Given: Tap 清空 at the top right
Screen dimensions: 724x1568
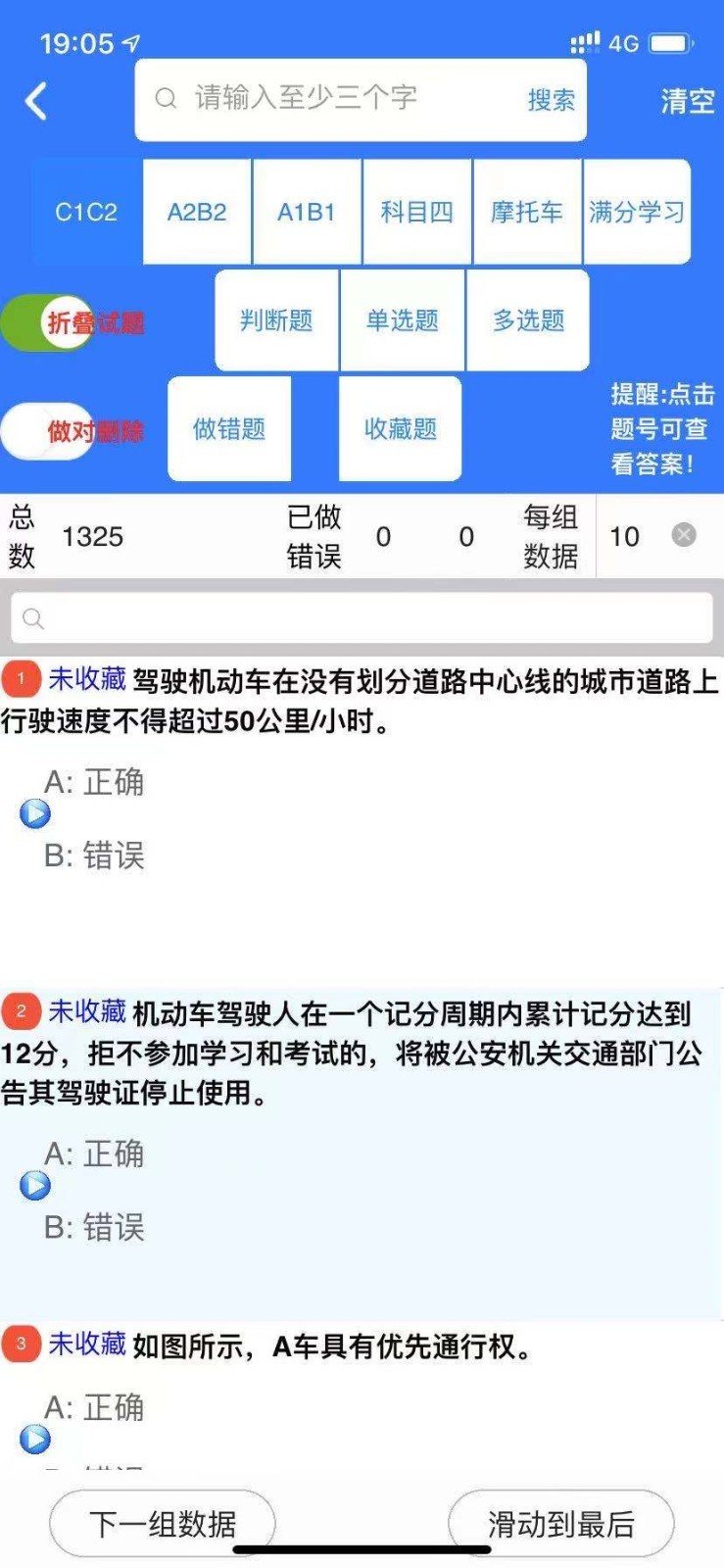Looking at the screenshot, I should point(687,101).
